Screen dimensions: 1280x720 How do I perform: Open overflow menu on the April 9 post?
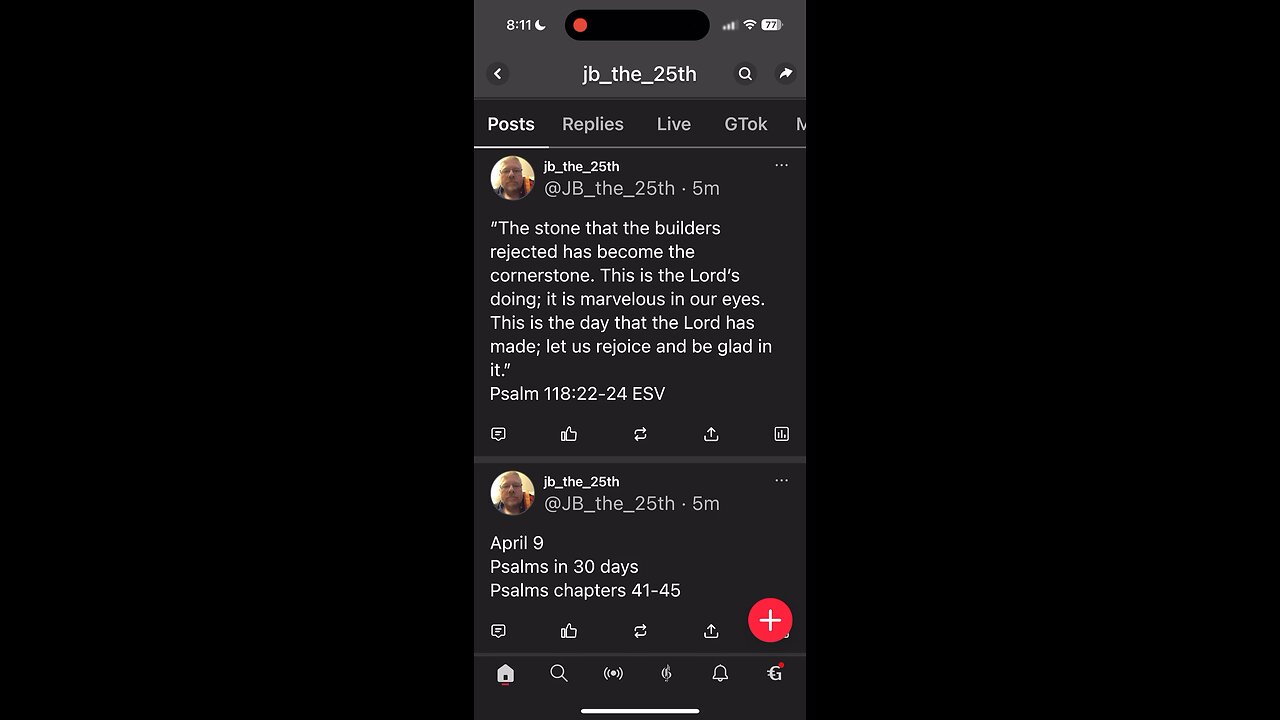781,481
